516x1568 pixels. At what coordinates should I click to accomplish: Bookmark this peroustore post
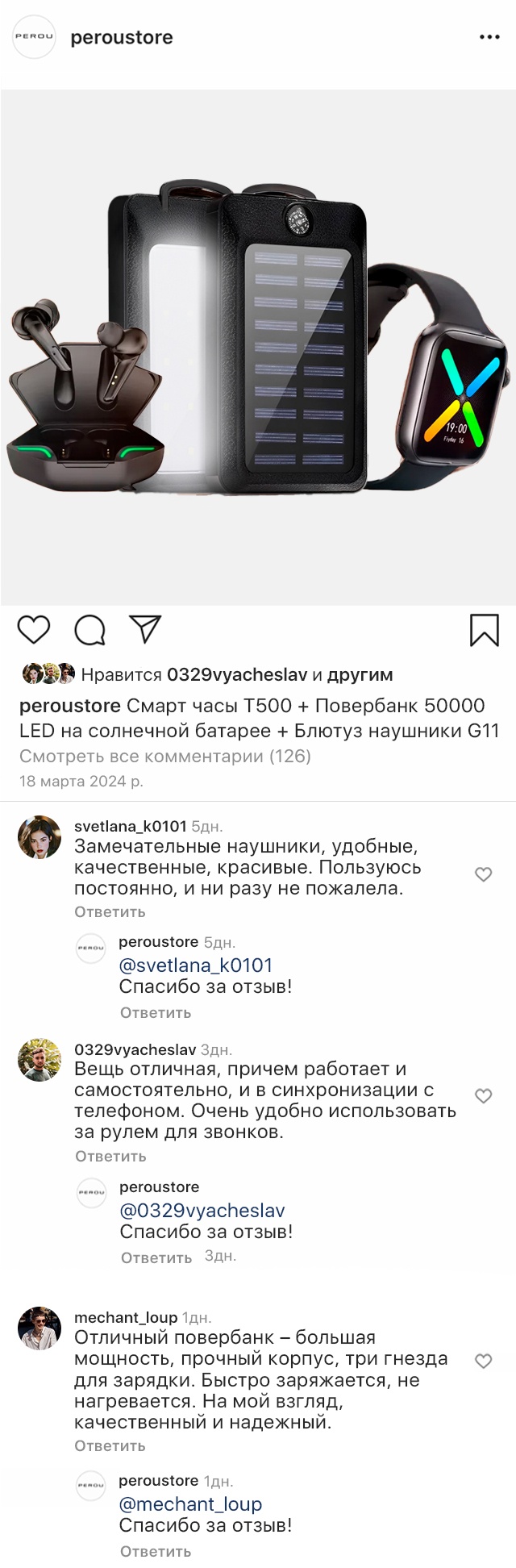484,630
